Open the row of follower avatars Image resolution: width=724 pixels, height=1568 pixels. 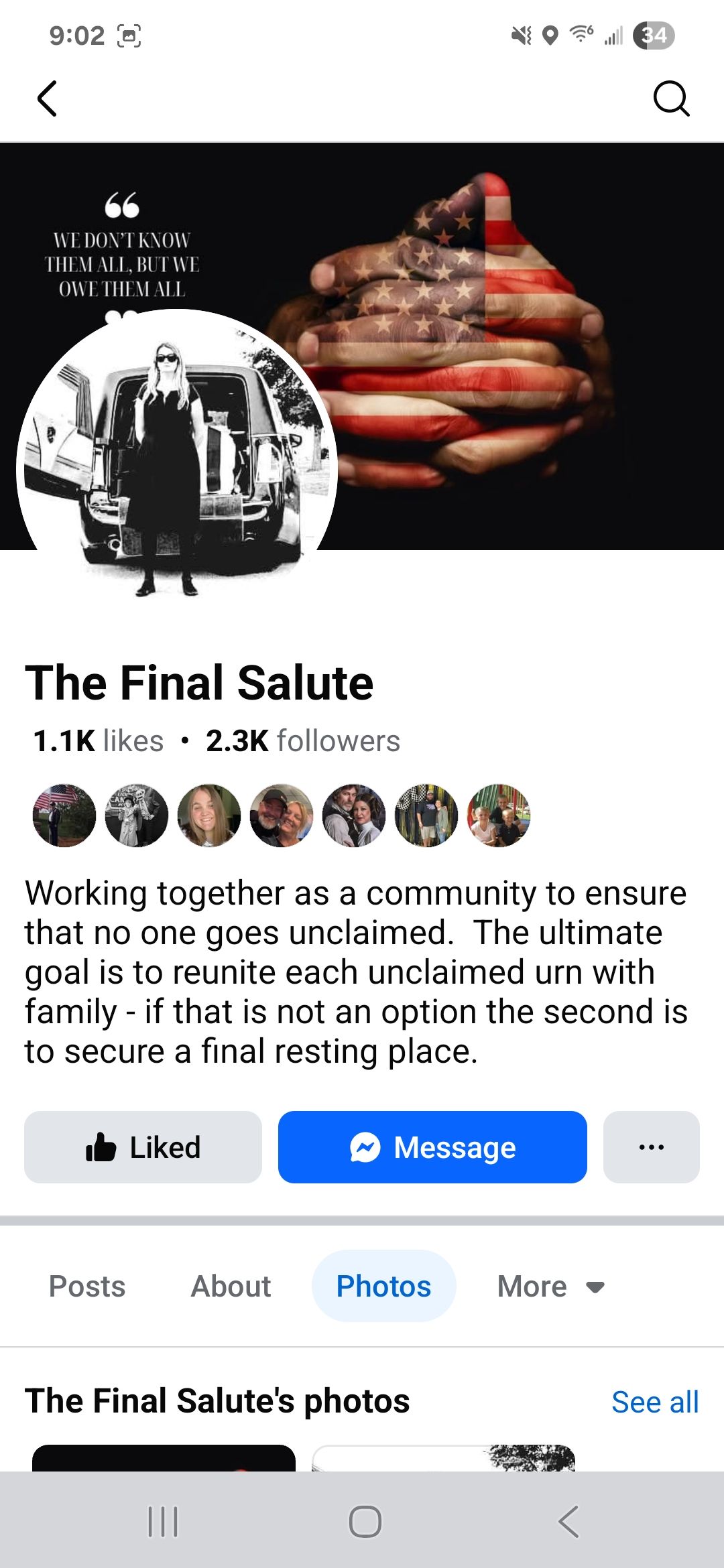click(282, 815)
